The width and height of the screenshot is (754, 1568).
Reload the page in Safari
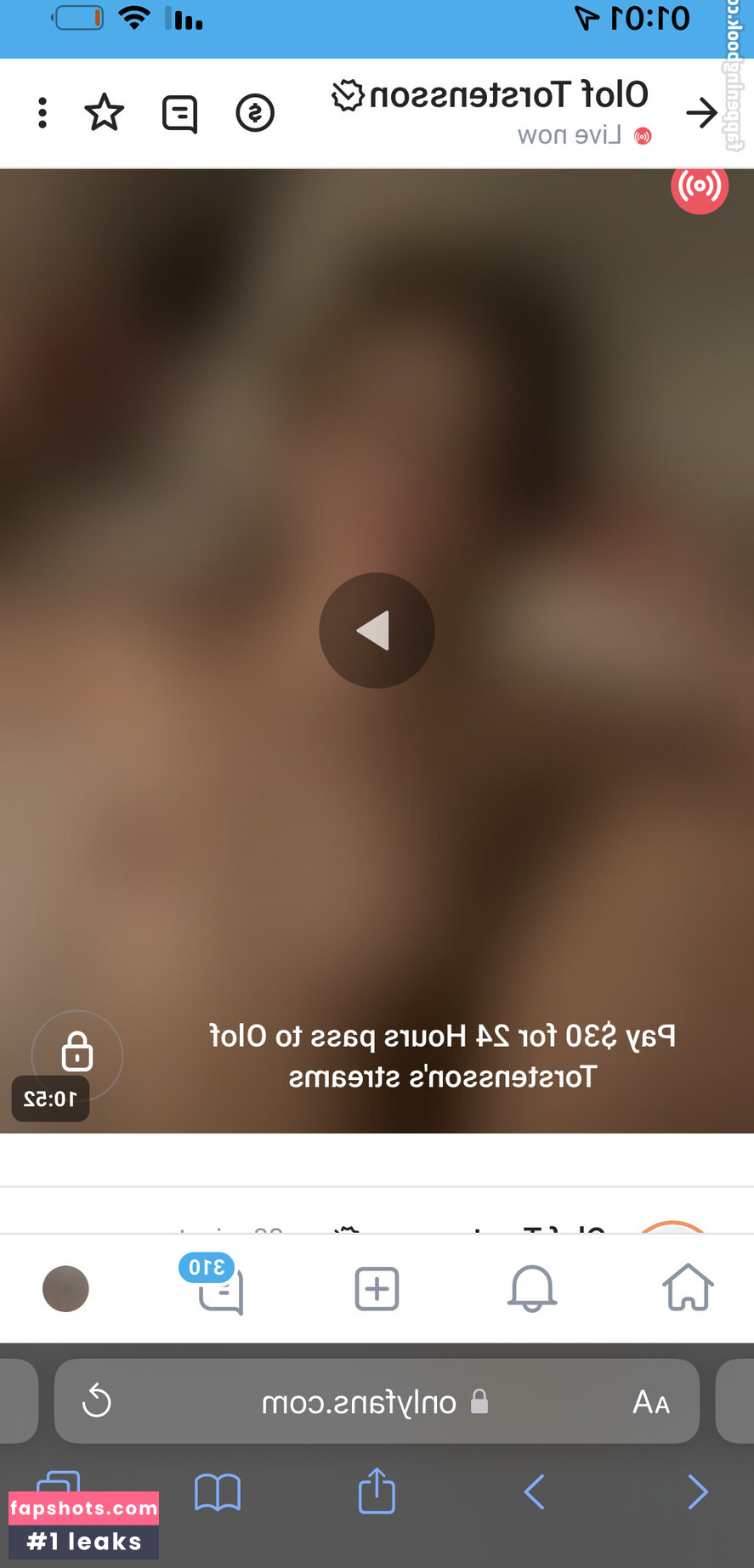coord(97,1400)
